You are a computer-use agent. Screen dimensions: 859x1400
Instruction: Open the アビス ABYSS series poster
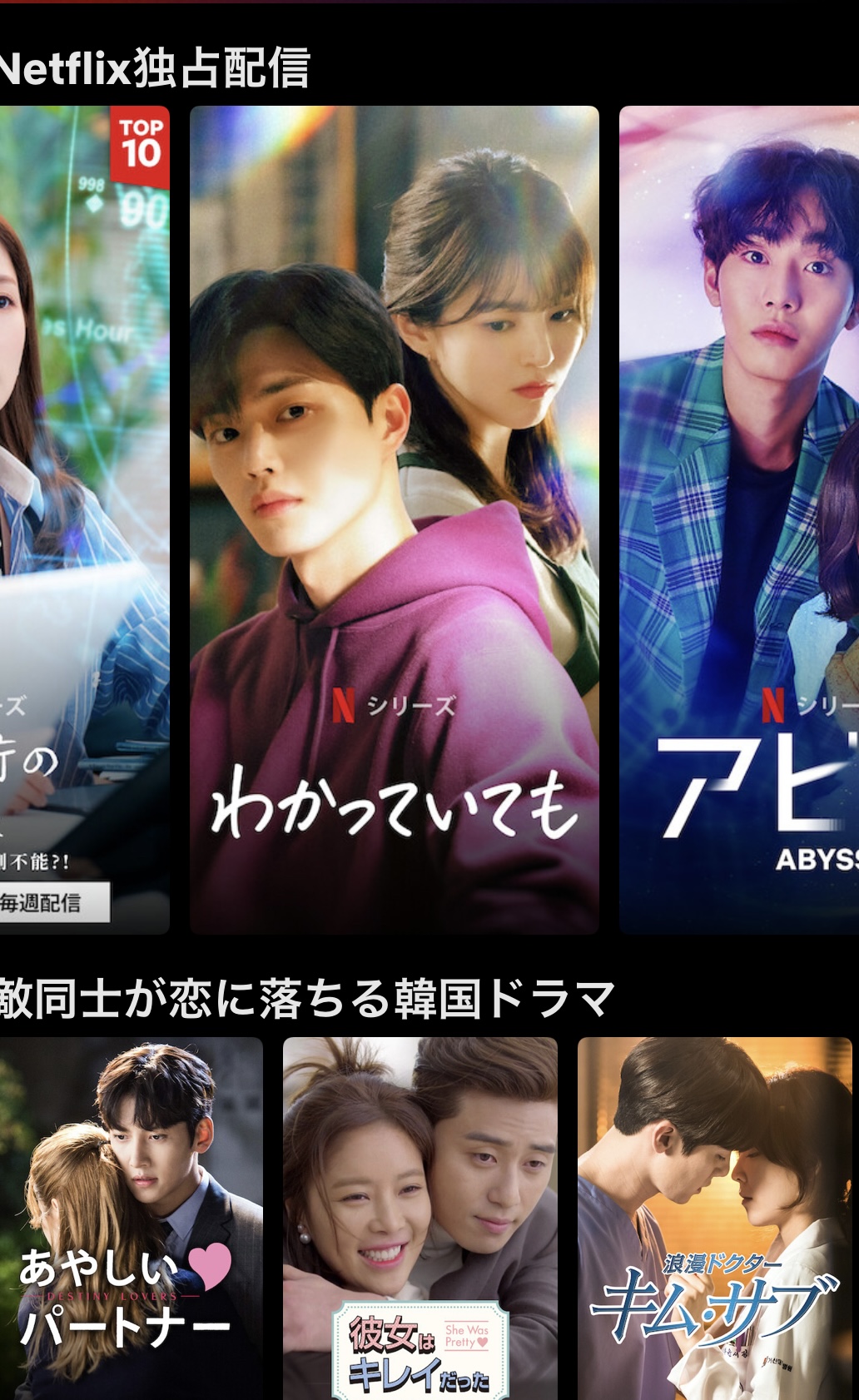(x=739, y=519)
